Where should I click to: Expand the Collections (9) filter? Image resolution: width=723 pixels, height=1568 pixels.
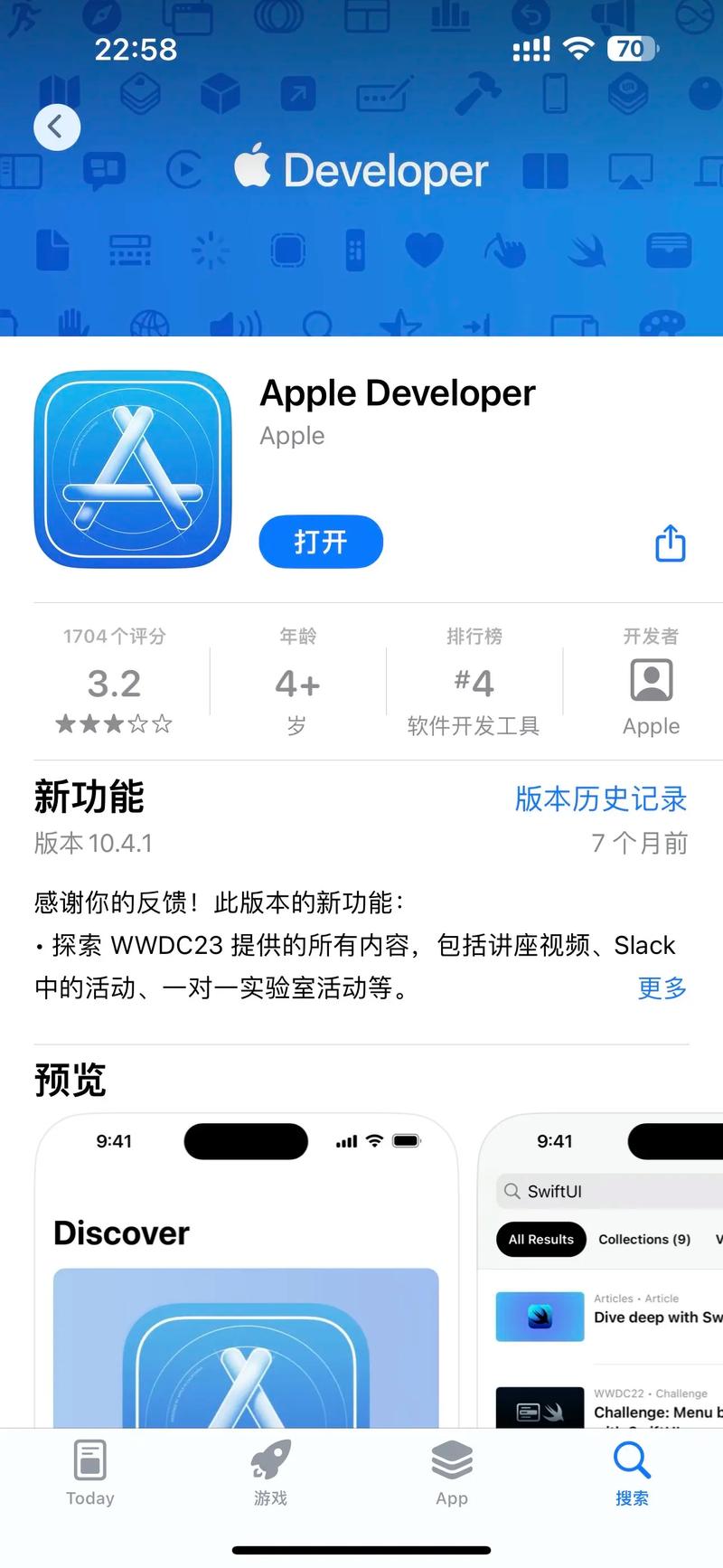[643, 1240]
